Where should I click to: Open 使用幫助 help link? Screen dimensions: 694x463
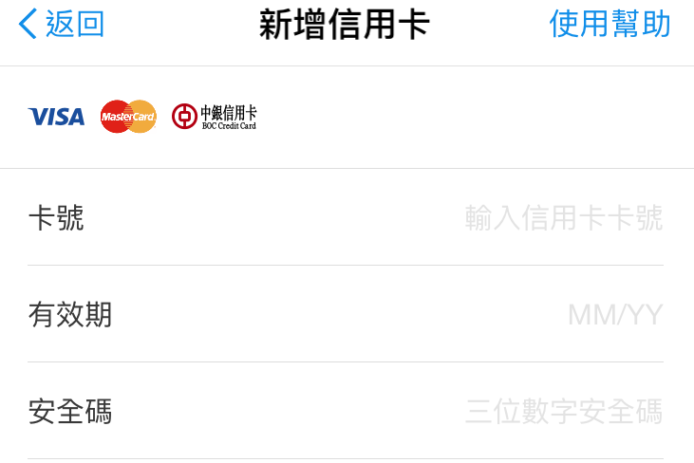[x=609, y=25]
